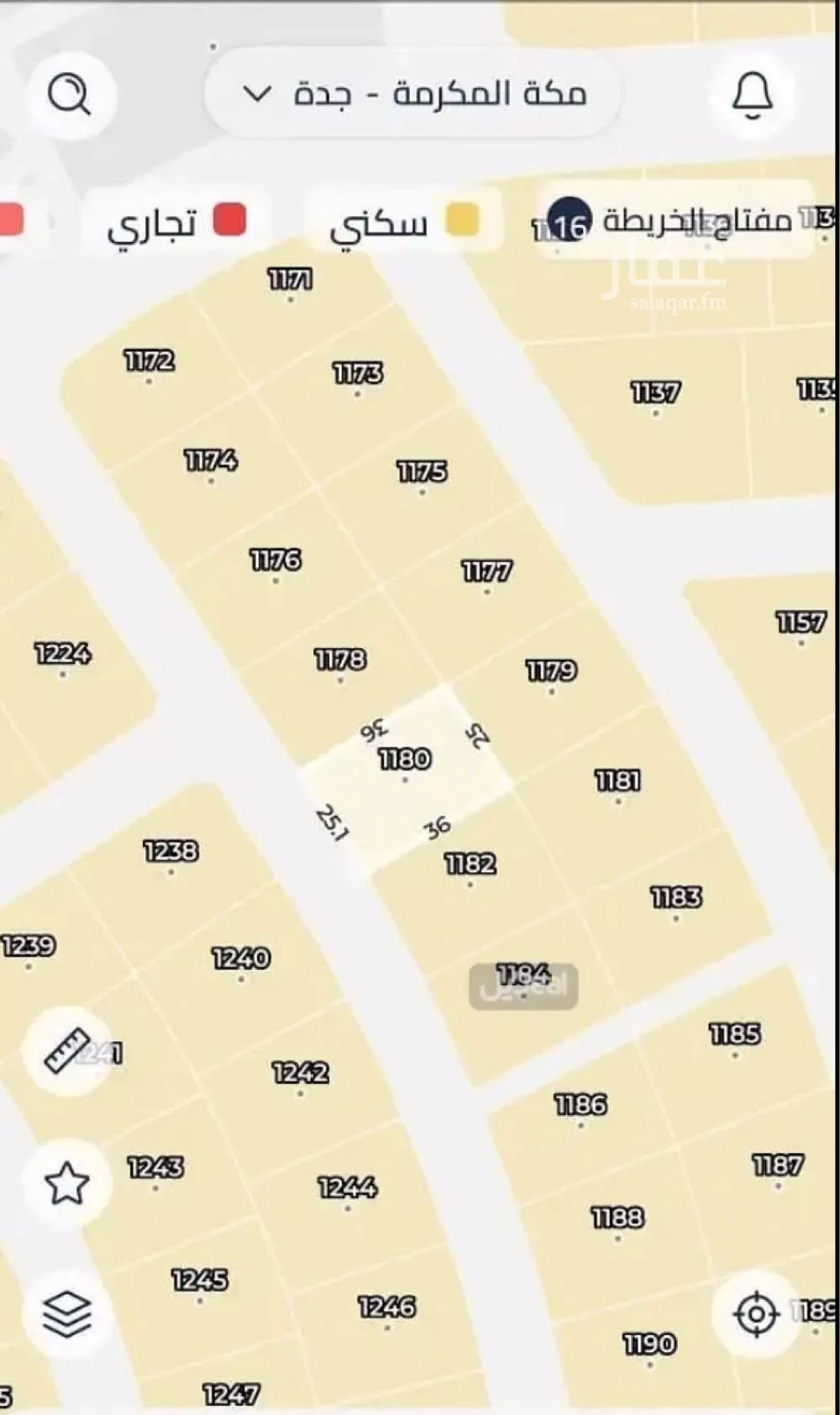Tap the dark circle 16 counter badge
The image size is (840, 1415).
pos(570,221)
